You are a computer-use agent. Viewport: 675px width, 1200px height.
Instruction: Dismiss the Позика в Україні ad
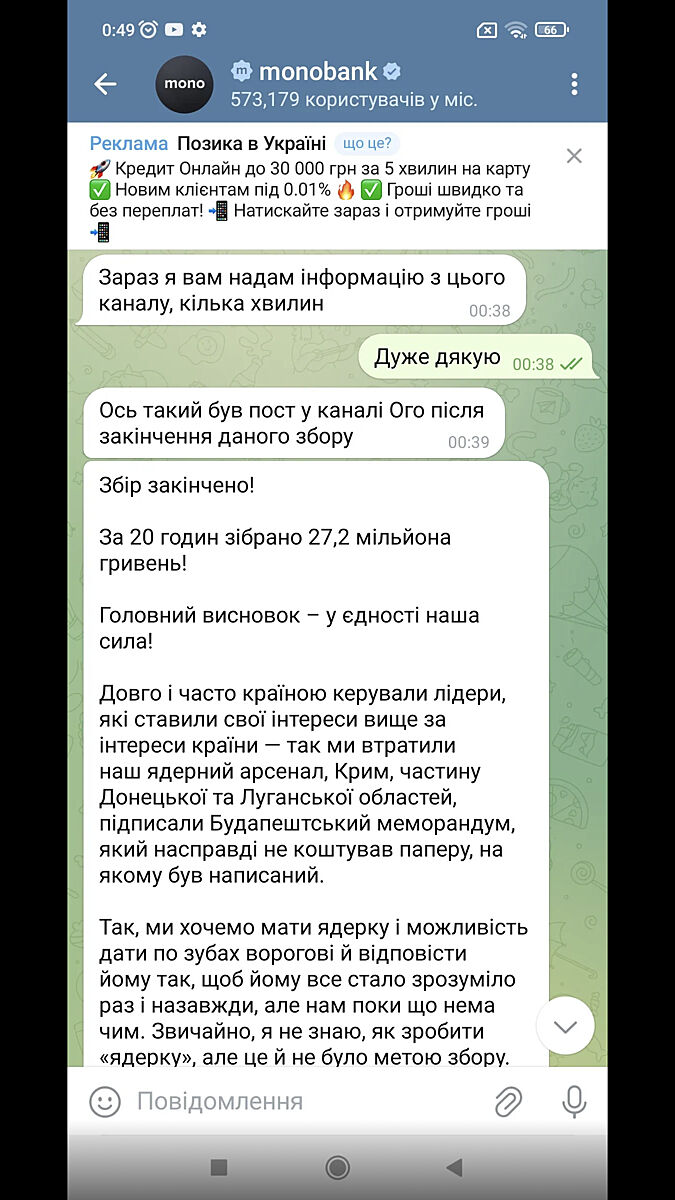[574, 156]
